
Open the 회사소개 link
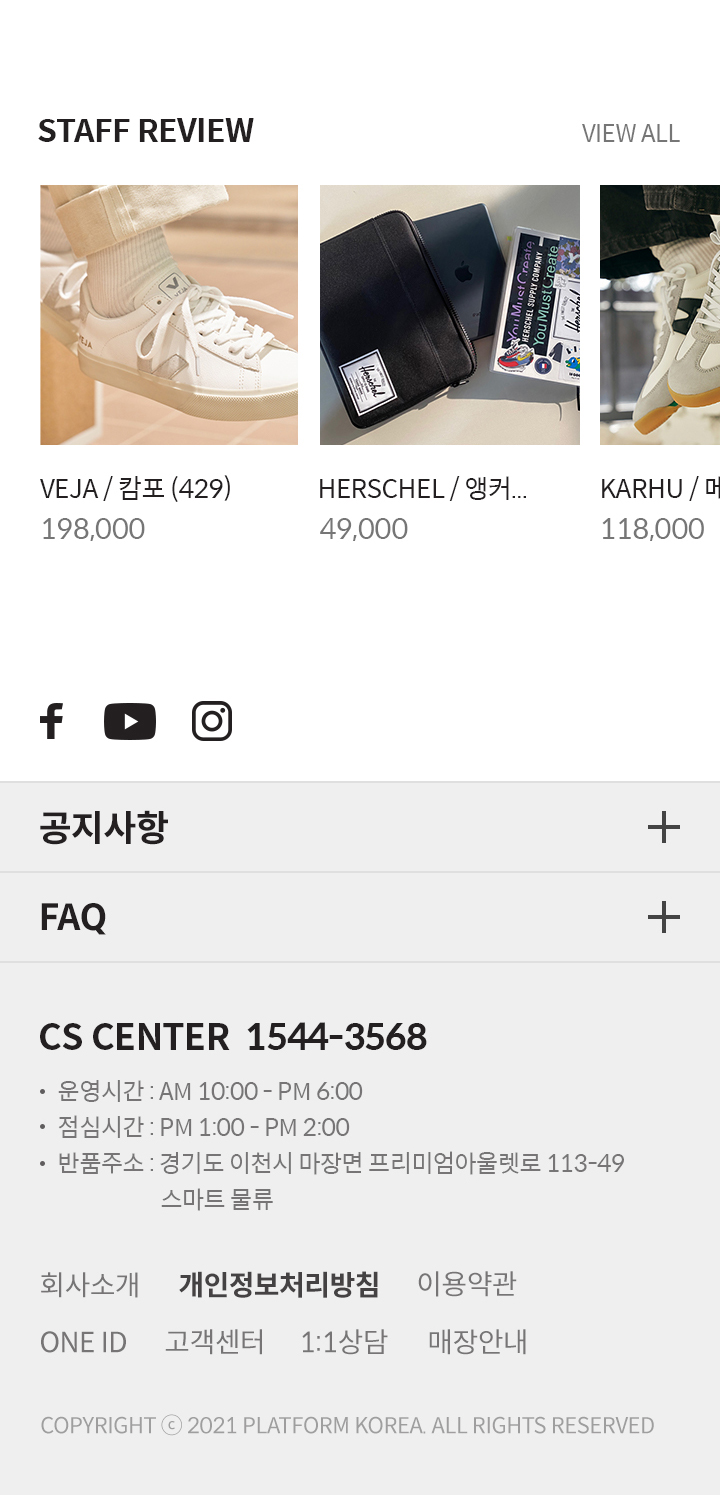[90, 1284]
